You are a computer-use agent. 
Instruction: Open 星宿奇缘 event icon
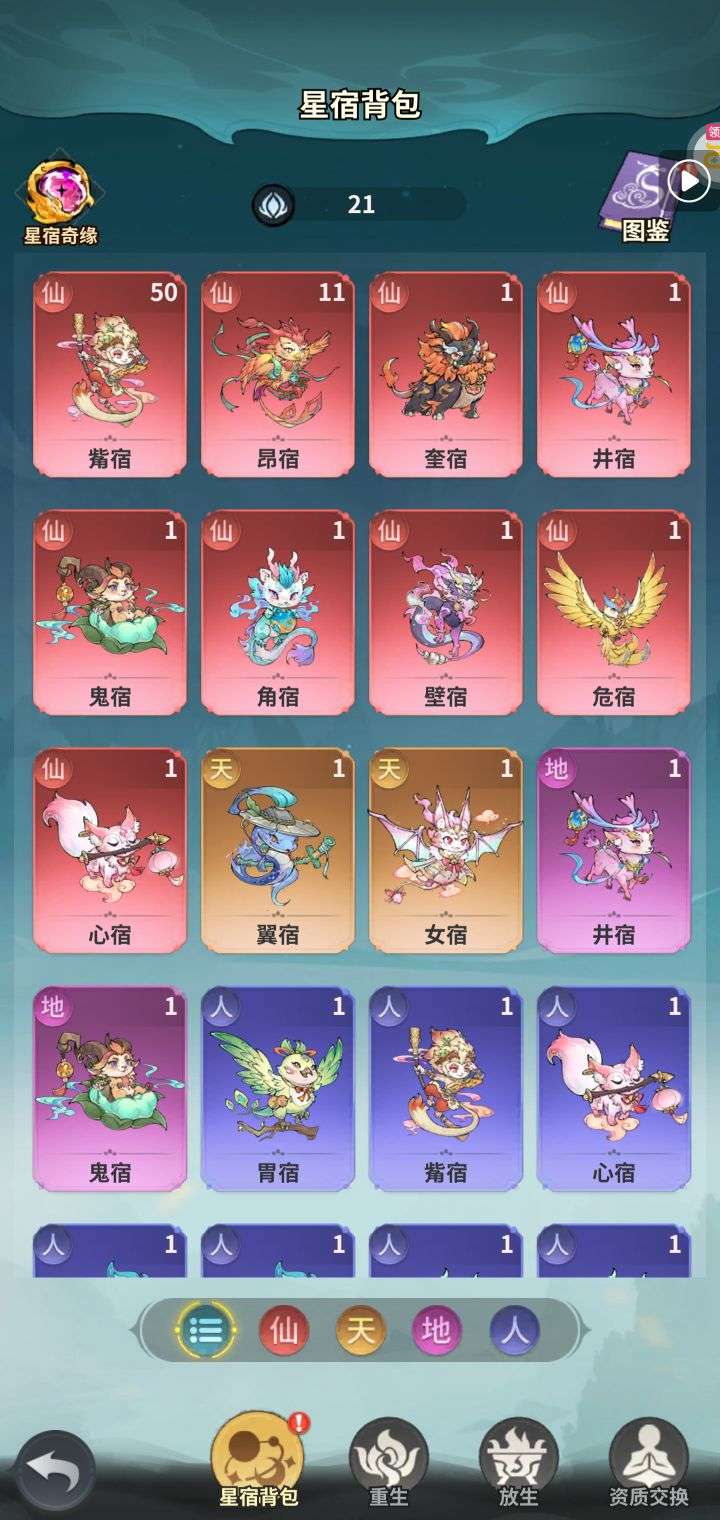(61, 200)
